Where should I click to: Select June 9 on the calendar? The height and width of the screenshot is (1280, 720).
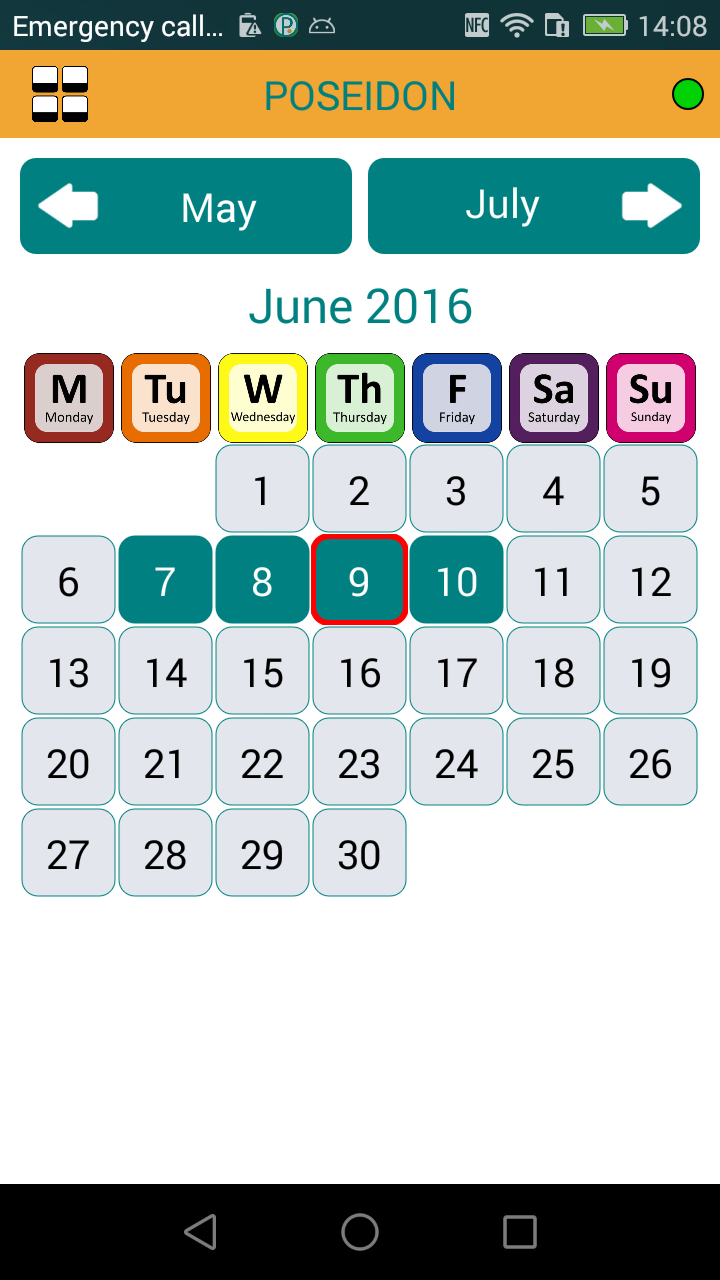(x=359, y=581)
